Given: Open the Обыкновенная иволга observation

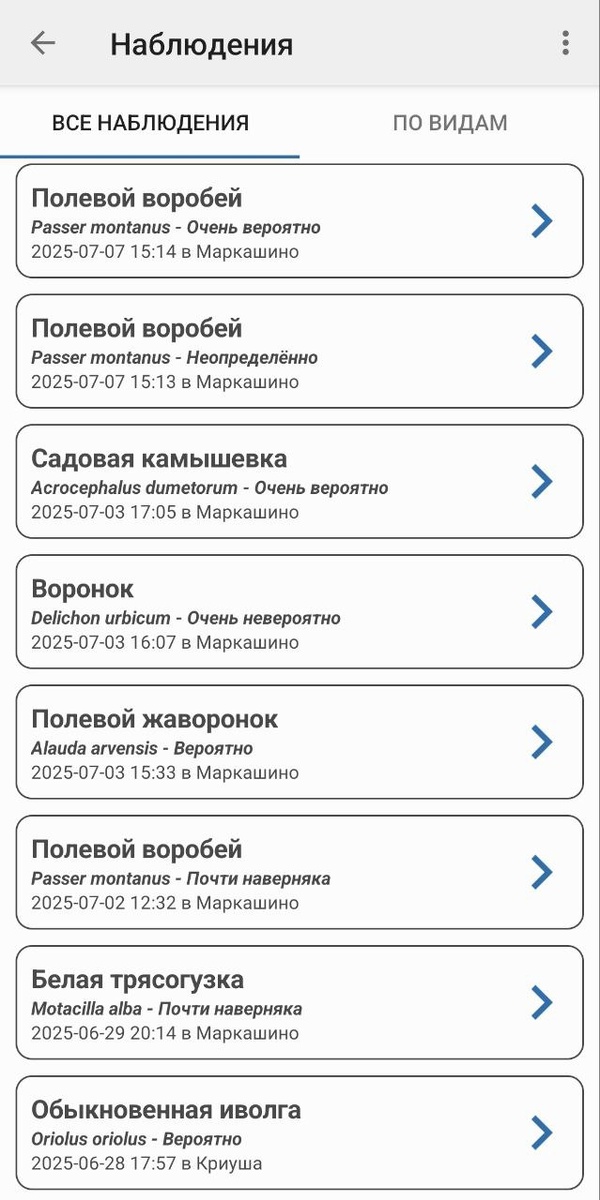Looking at the screenshot, I should point(299,1132).
